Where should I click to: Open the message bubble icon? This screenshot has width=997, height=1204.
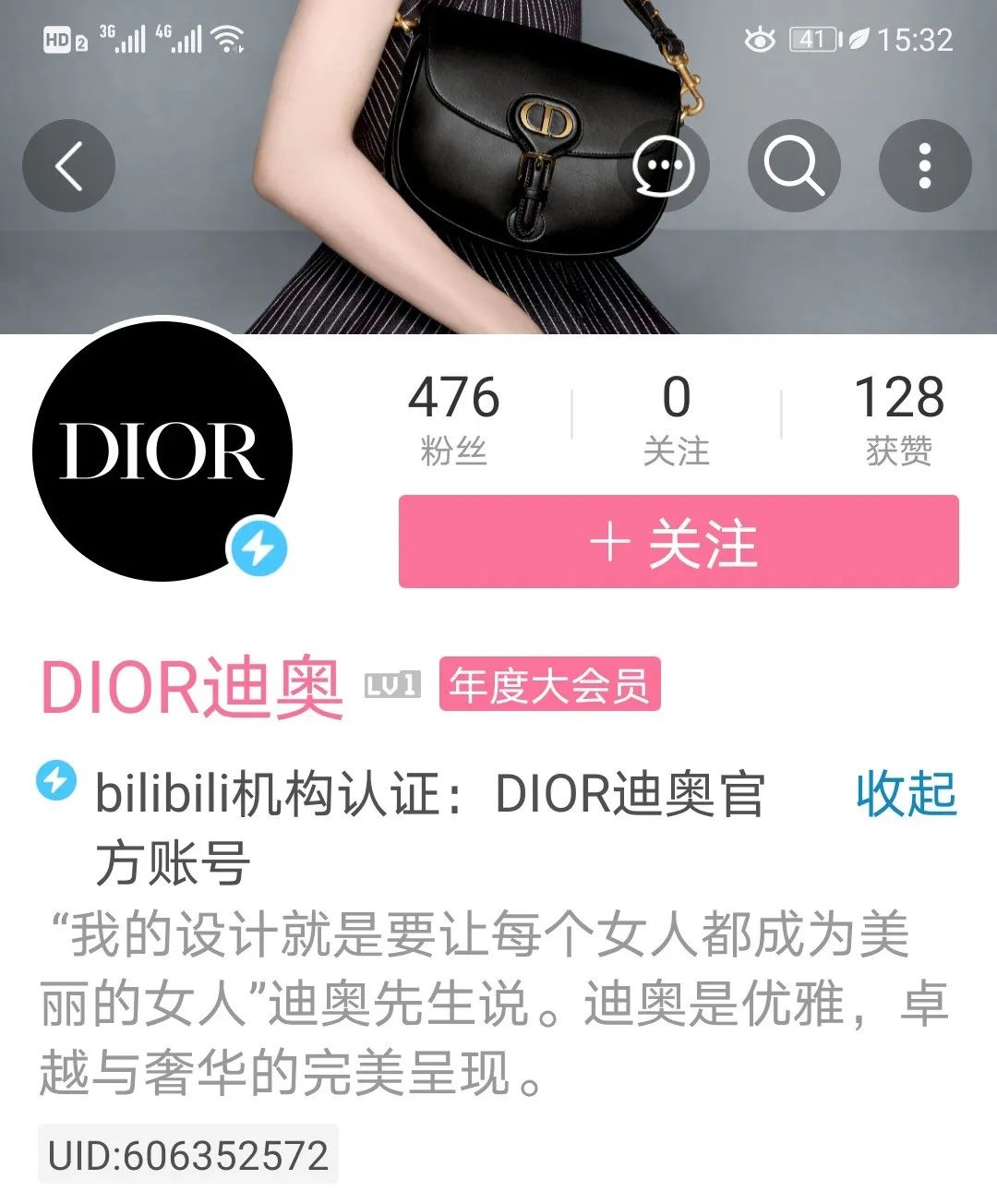point(663,164)
